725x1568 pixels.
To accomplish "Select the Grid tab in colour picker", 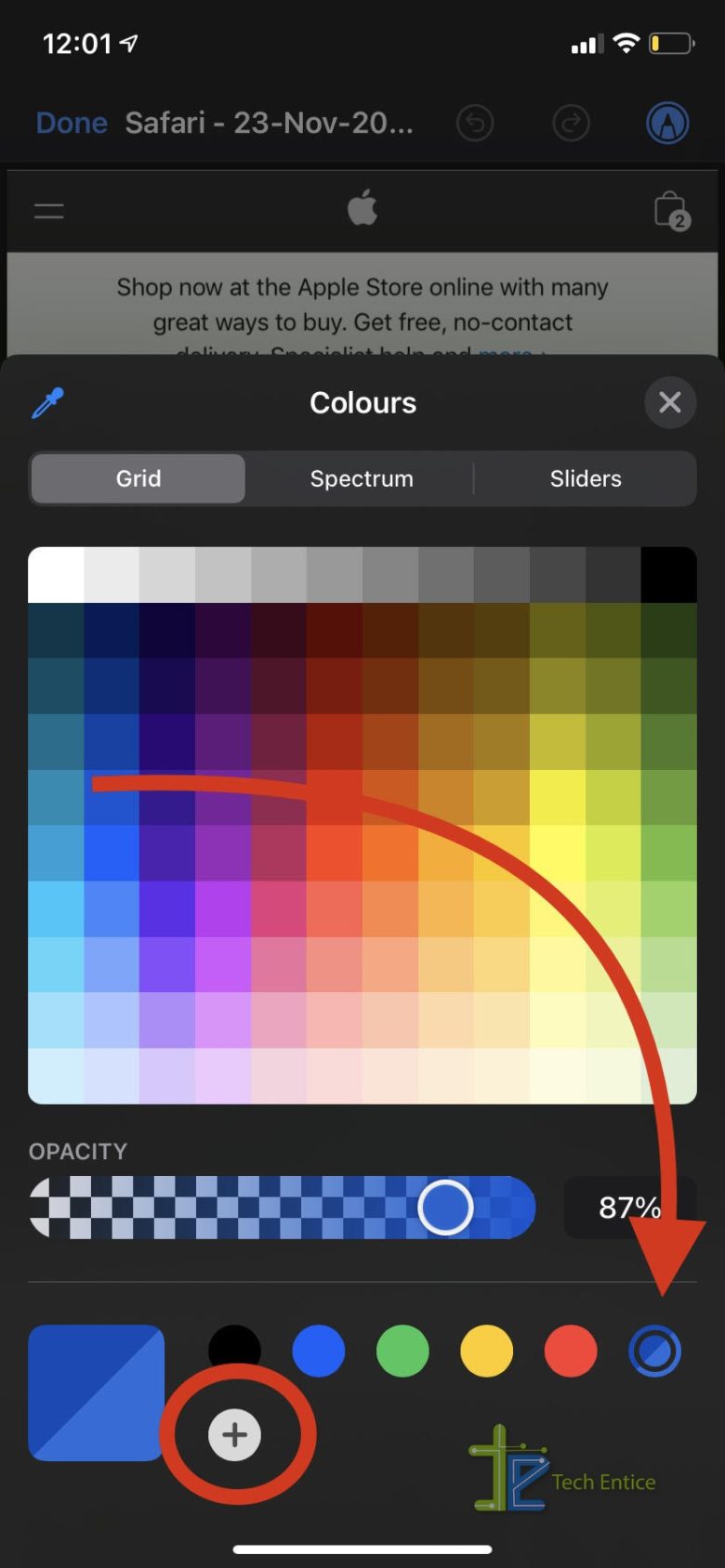I will (138, 478).
